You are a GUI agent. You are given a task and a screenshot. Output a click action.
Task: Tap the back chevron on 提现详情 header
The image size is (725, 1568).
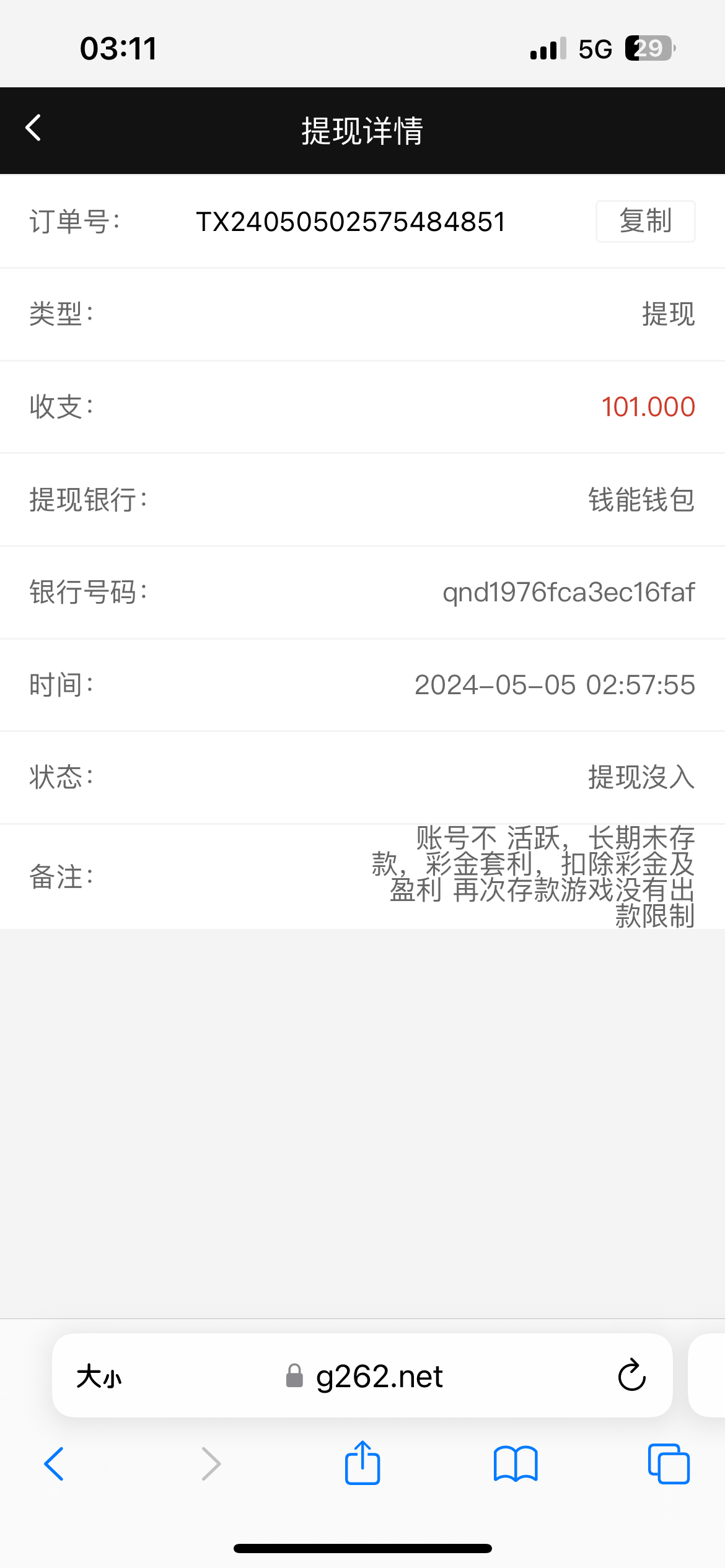point(33,128)
